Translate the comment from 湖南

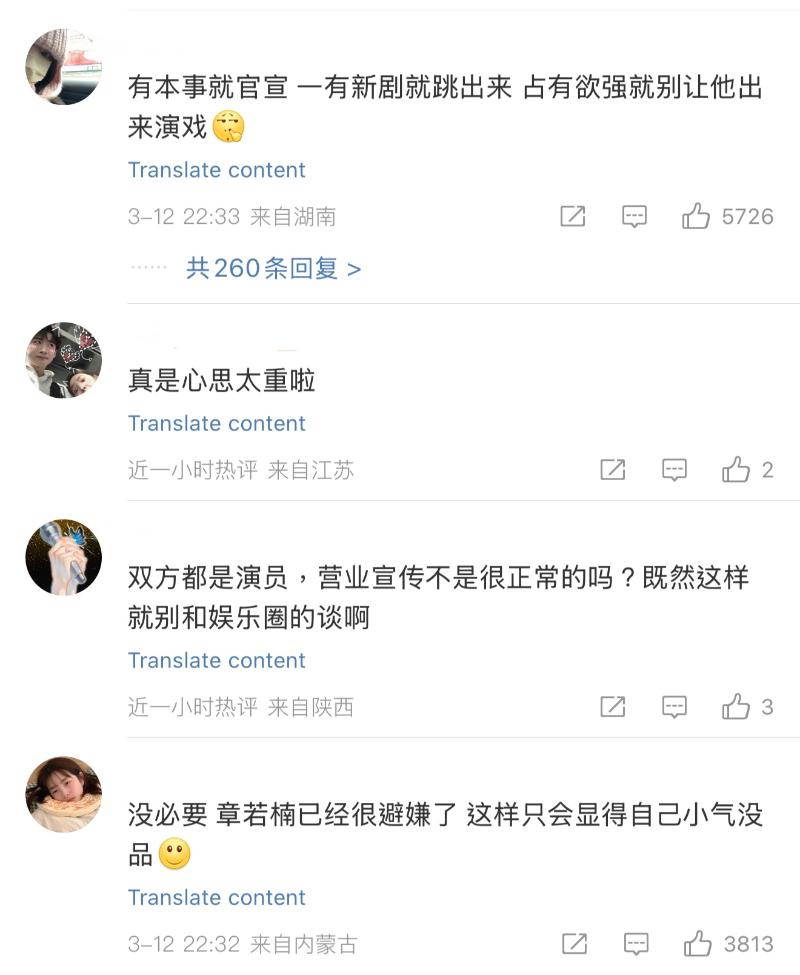coord(216,170)
